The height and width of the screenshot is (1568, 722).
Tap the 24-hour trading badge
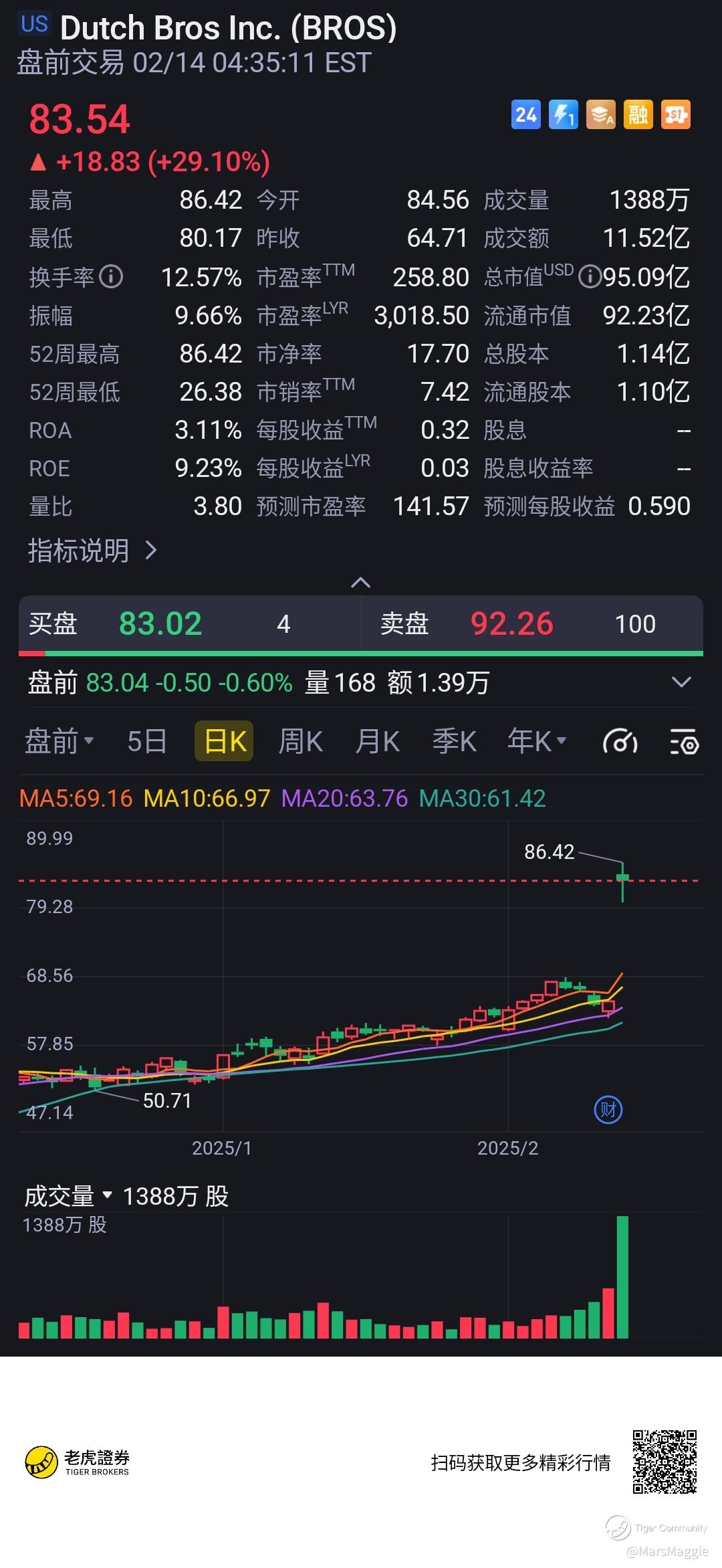525,115
